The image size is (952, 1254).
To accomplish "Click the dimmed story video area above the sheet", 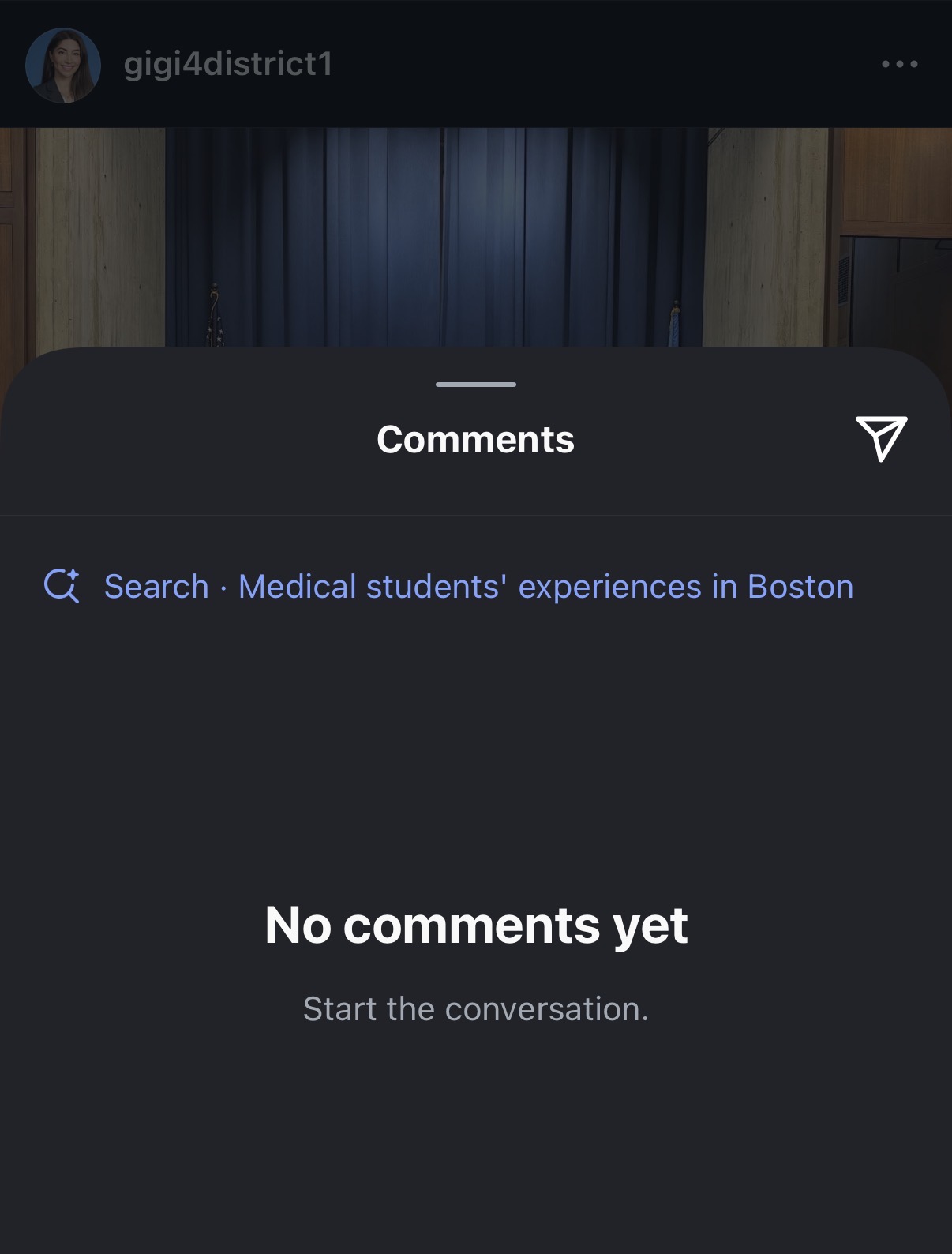I will point(475,229).
